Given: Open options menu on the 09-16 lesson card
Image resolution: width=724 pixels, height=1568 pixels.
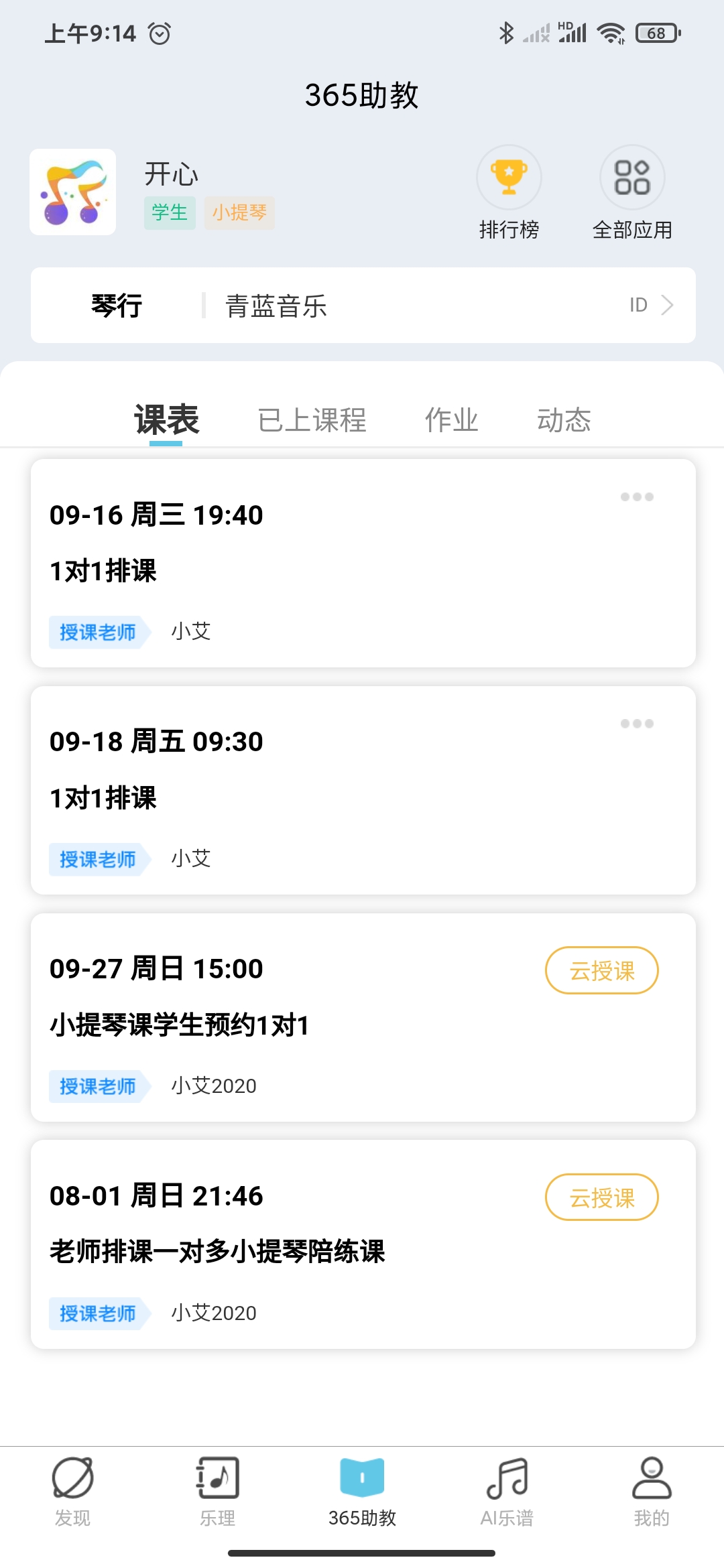Looking at the screenshot, I should tap(636, 496).
